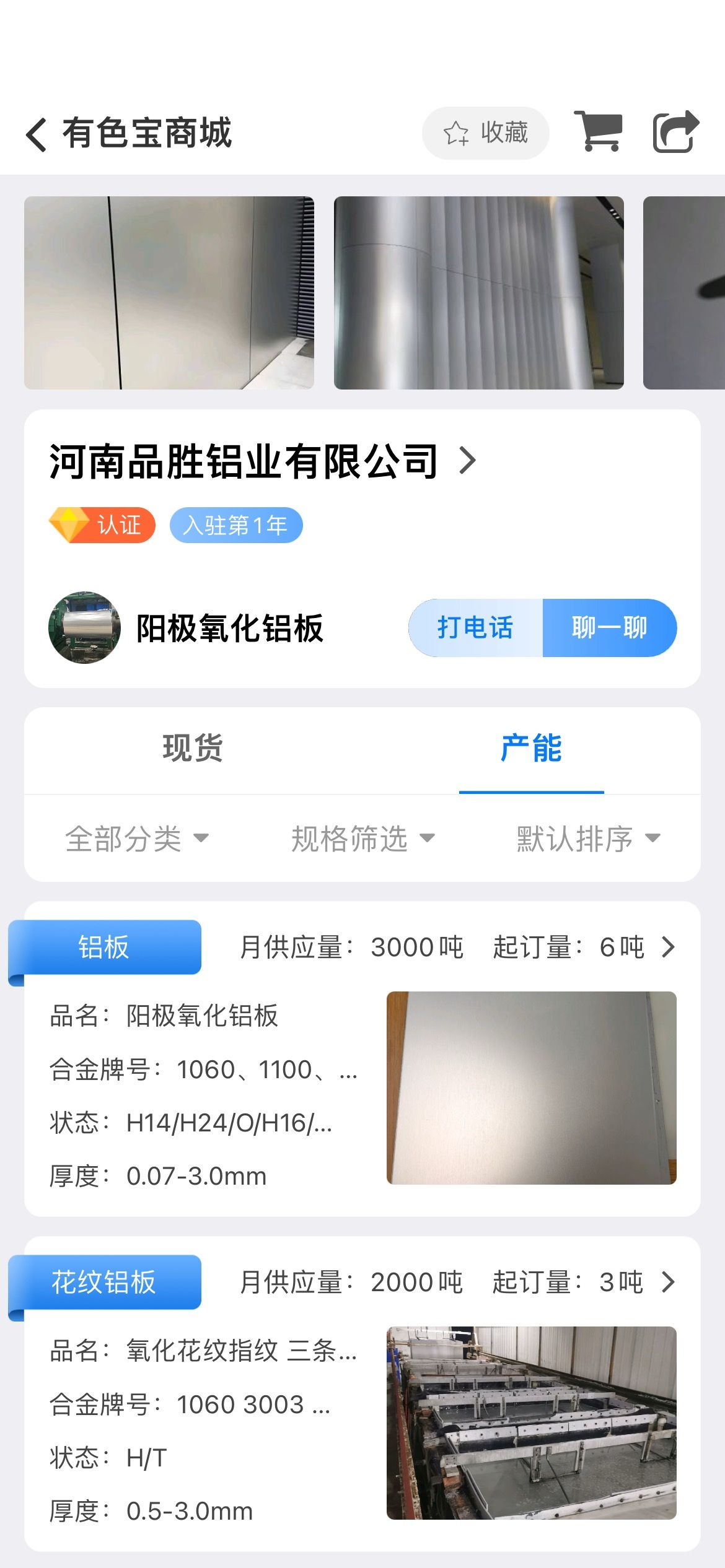This screenshot has height=1568, width=725.
Task: Expand the 默认排序 sorting dropdown
Action: pyautogui.click(x=589, y=838)
